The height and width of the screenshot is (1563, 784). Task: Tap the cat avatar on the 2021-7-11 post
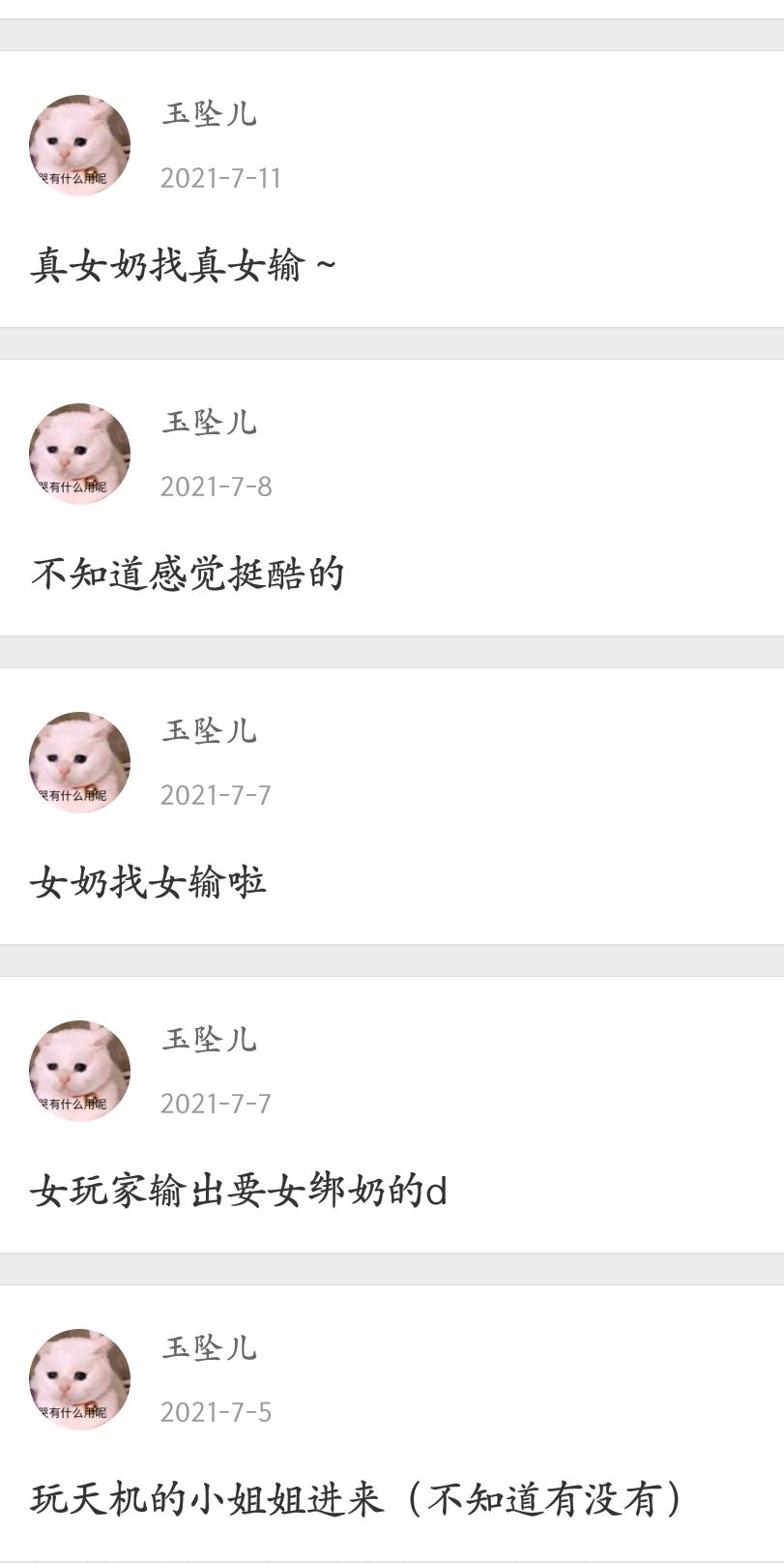79,145
